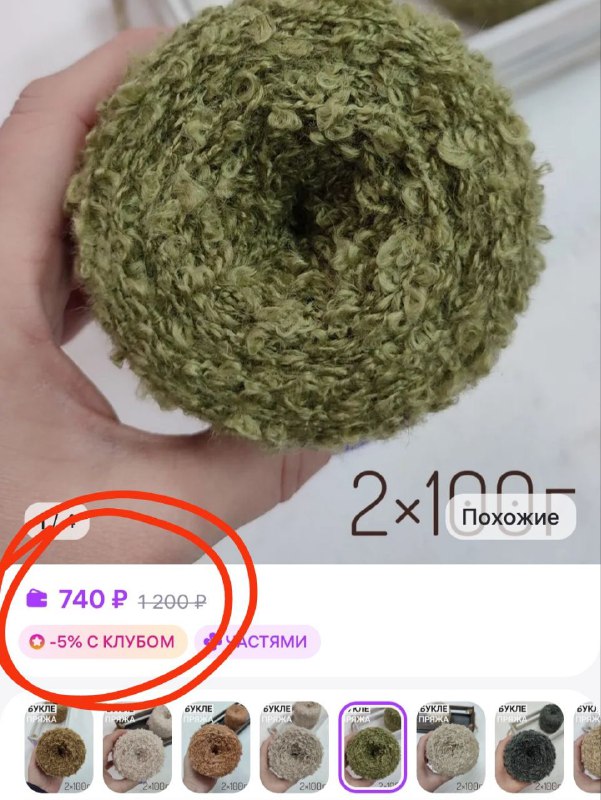Open the ЧАСТЯМИ installment payment chip
The width and height of the screenshot is (601, 800).
pyautogui.click(x=256, y=641)
